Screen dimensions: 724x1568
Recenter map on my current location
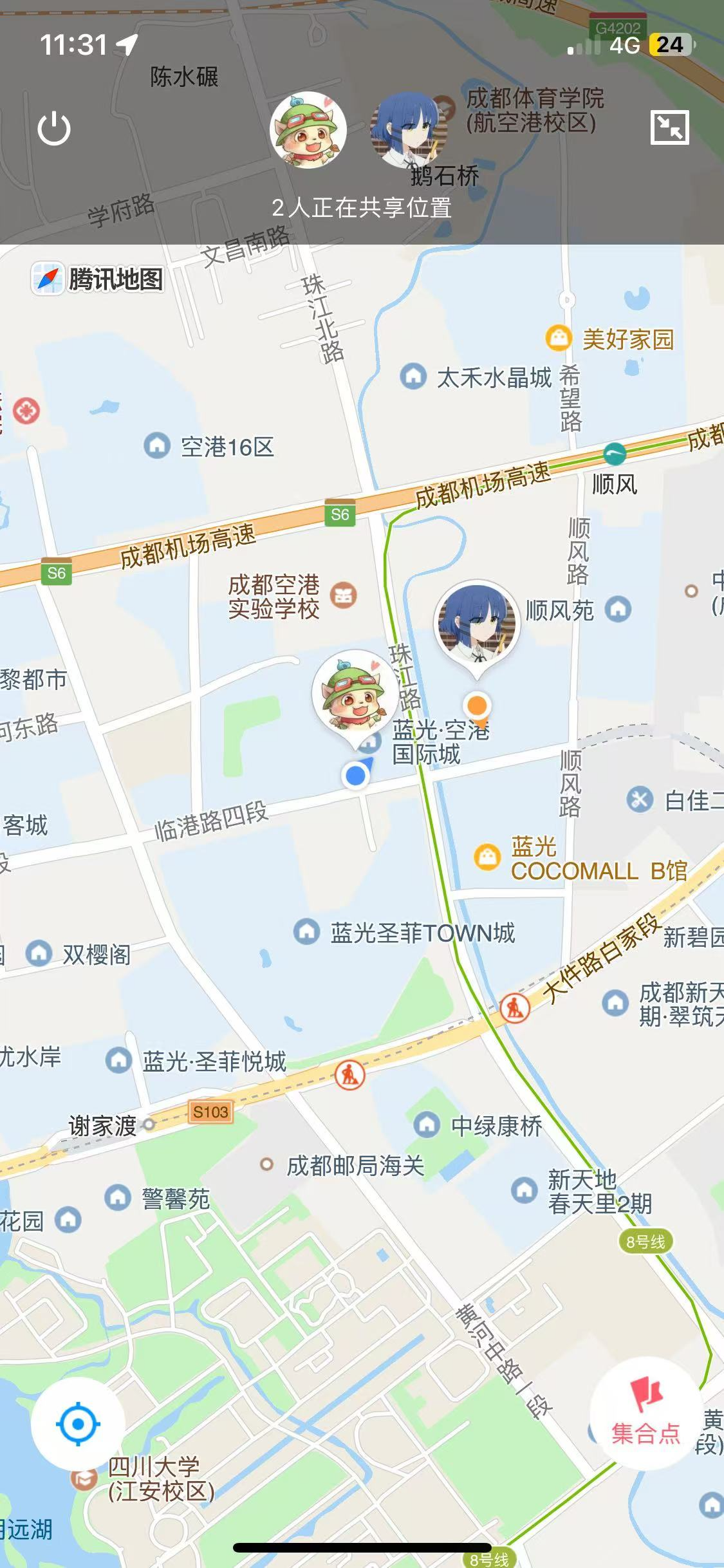point(79,1424)
